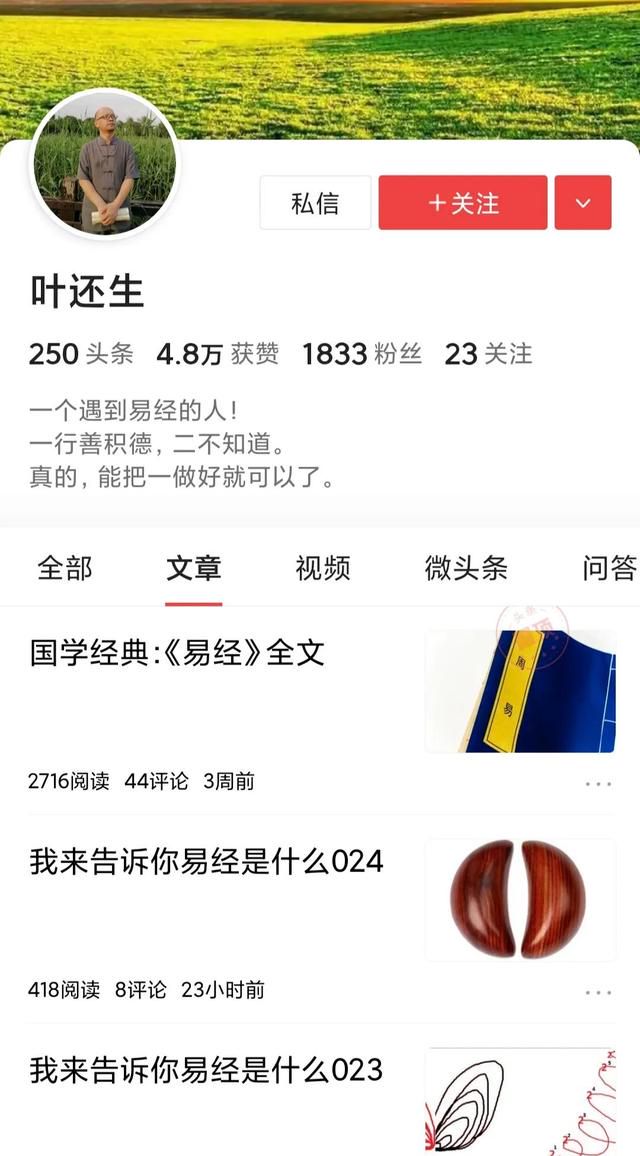Viewport: 640px width, 1156px height.
Task: Follow 叶还生 with the 关注 button
Action: coord(463,203)
